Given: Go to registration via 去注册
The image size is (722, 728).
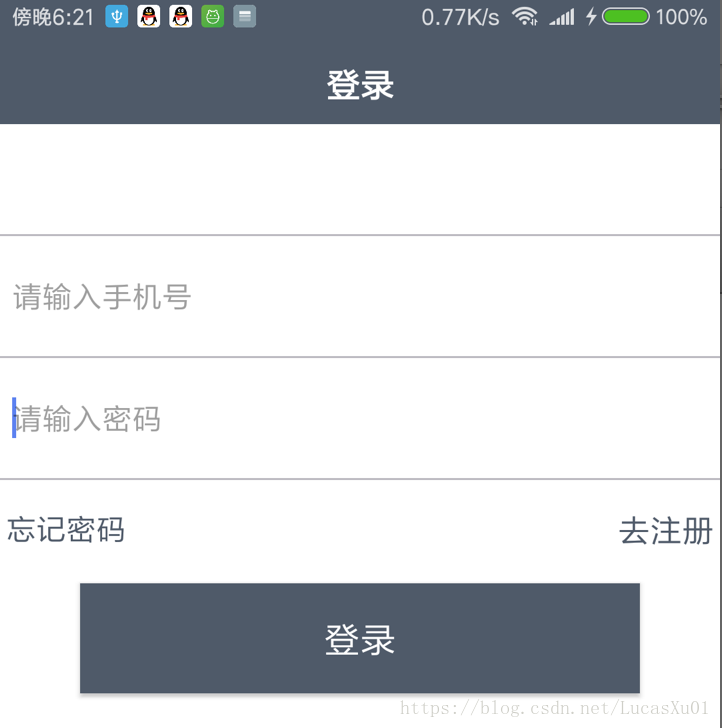Looking at the screenshot, I should pyautogui.click(x=665, y=531).
